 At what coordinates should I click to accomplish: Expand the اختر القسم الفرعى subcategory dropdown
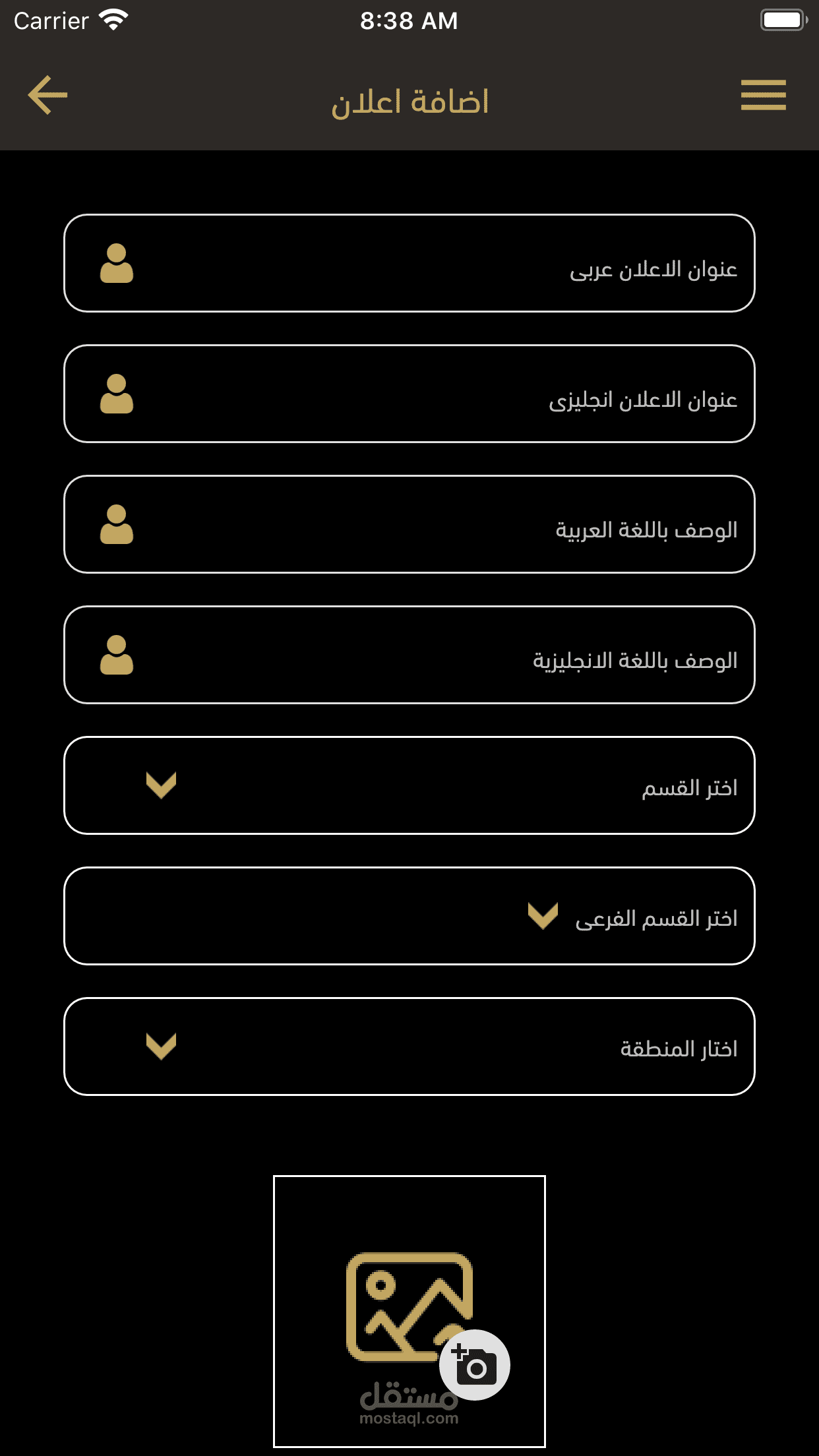tap(409, 916)
